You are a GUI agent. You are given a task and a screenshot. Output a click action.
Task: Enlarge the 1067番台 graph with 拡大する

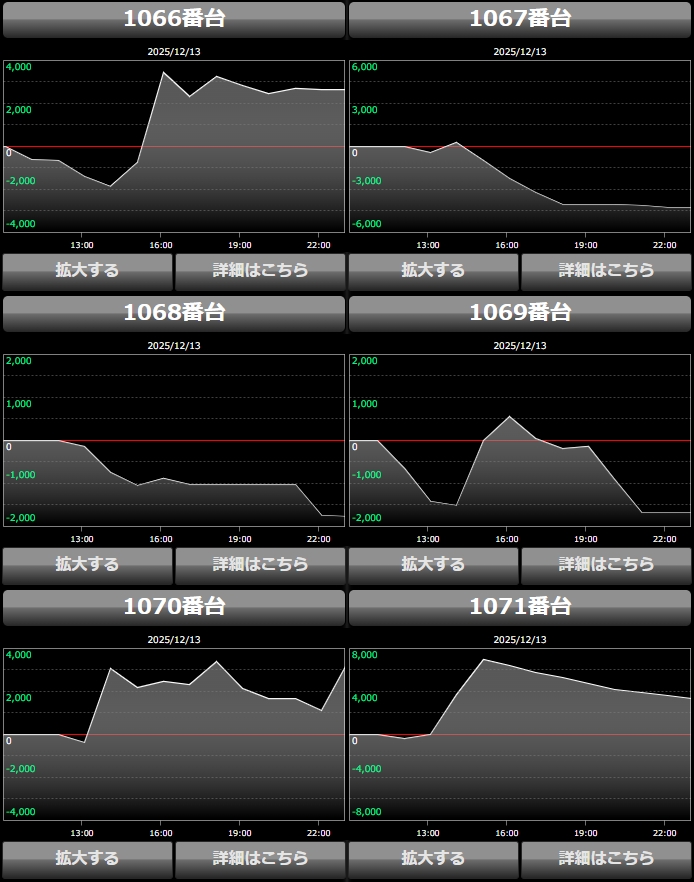[x=433, y=270]
